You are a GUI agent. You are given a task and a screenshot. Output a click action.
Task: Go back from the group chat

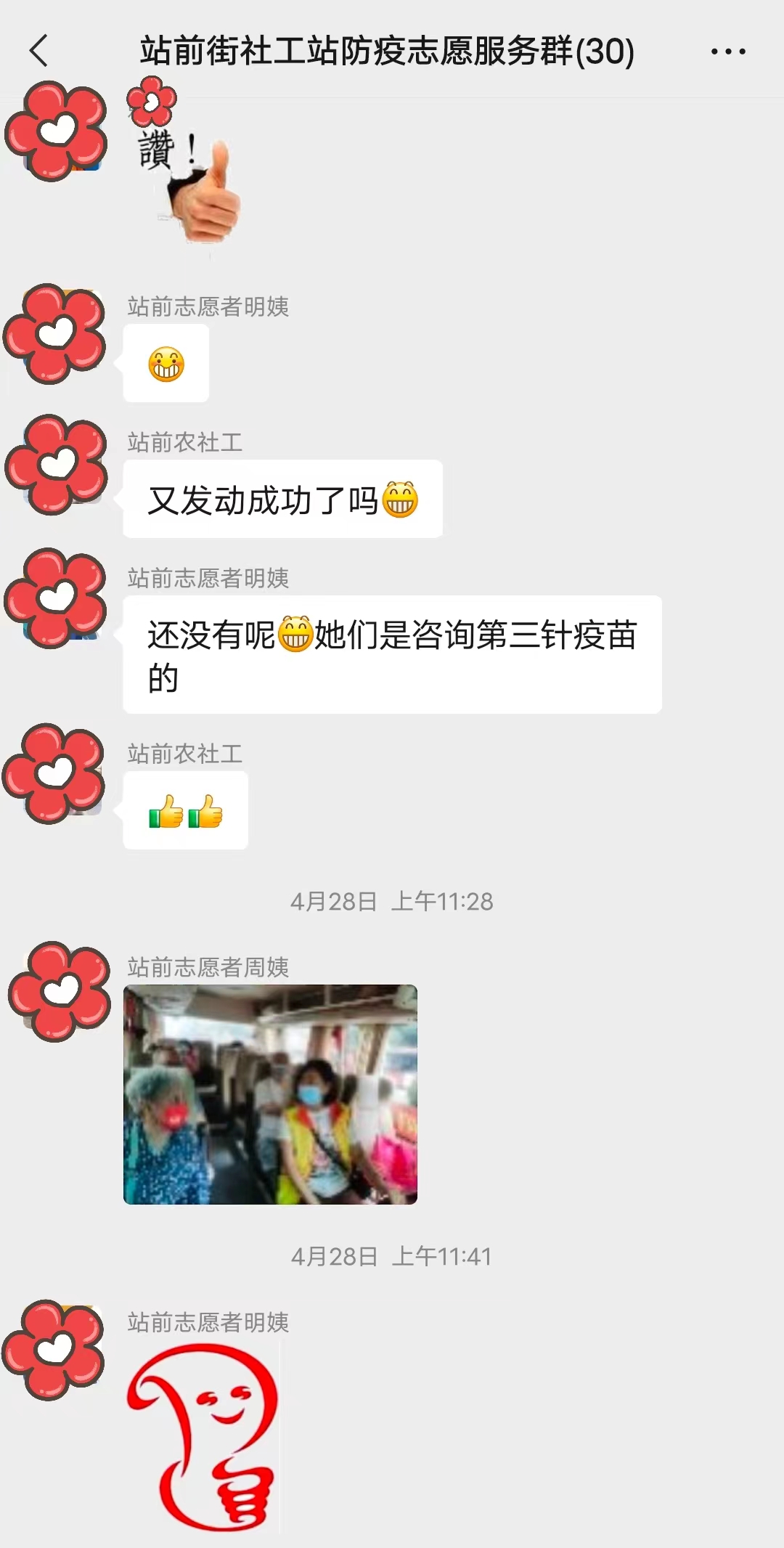point(39,51)
